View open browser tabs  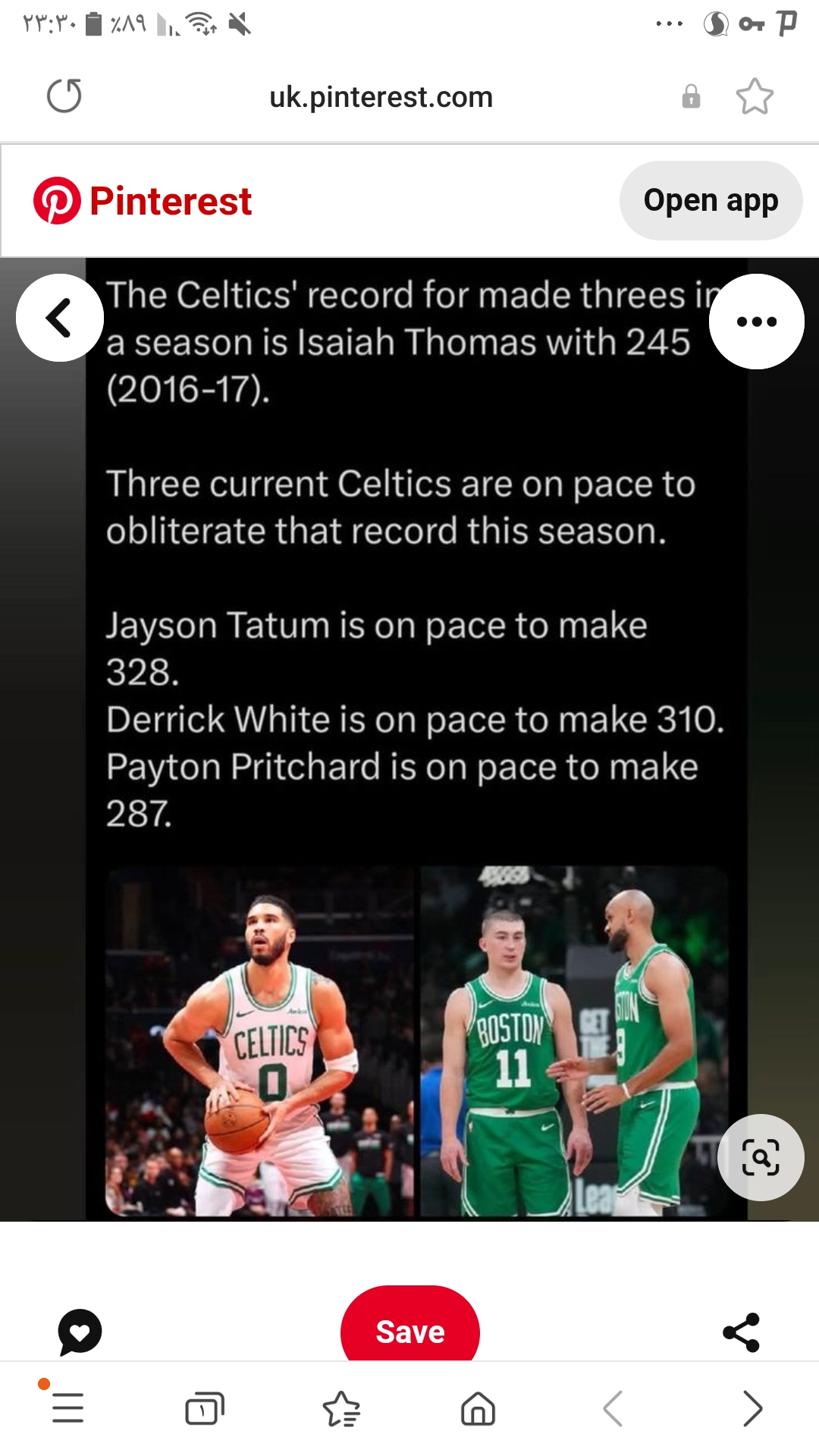tap(205, 1409)
